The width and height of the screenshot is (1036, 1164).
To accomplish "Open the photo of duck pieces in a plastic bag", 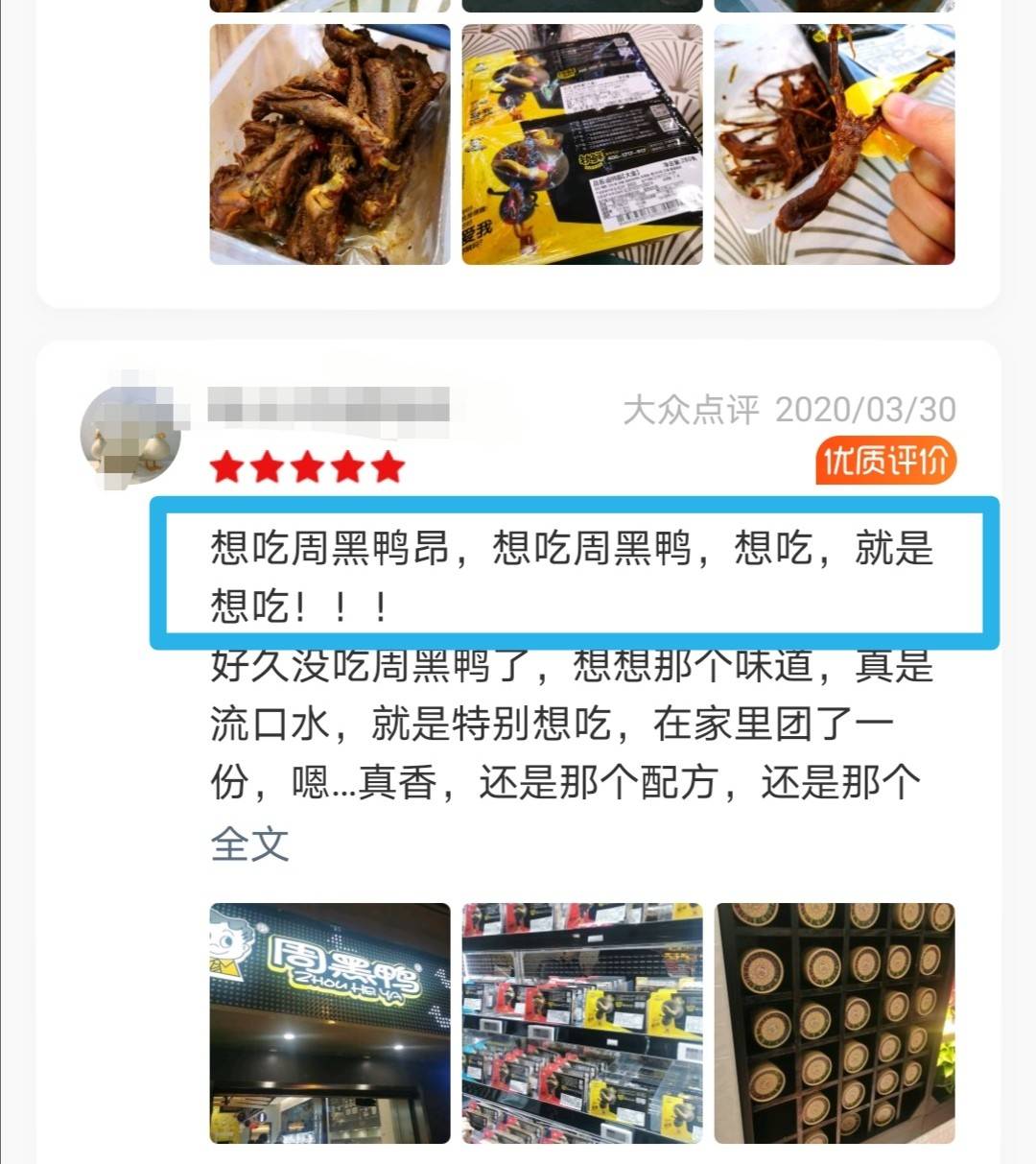I will click(330, 144).
